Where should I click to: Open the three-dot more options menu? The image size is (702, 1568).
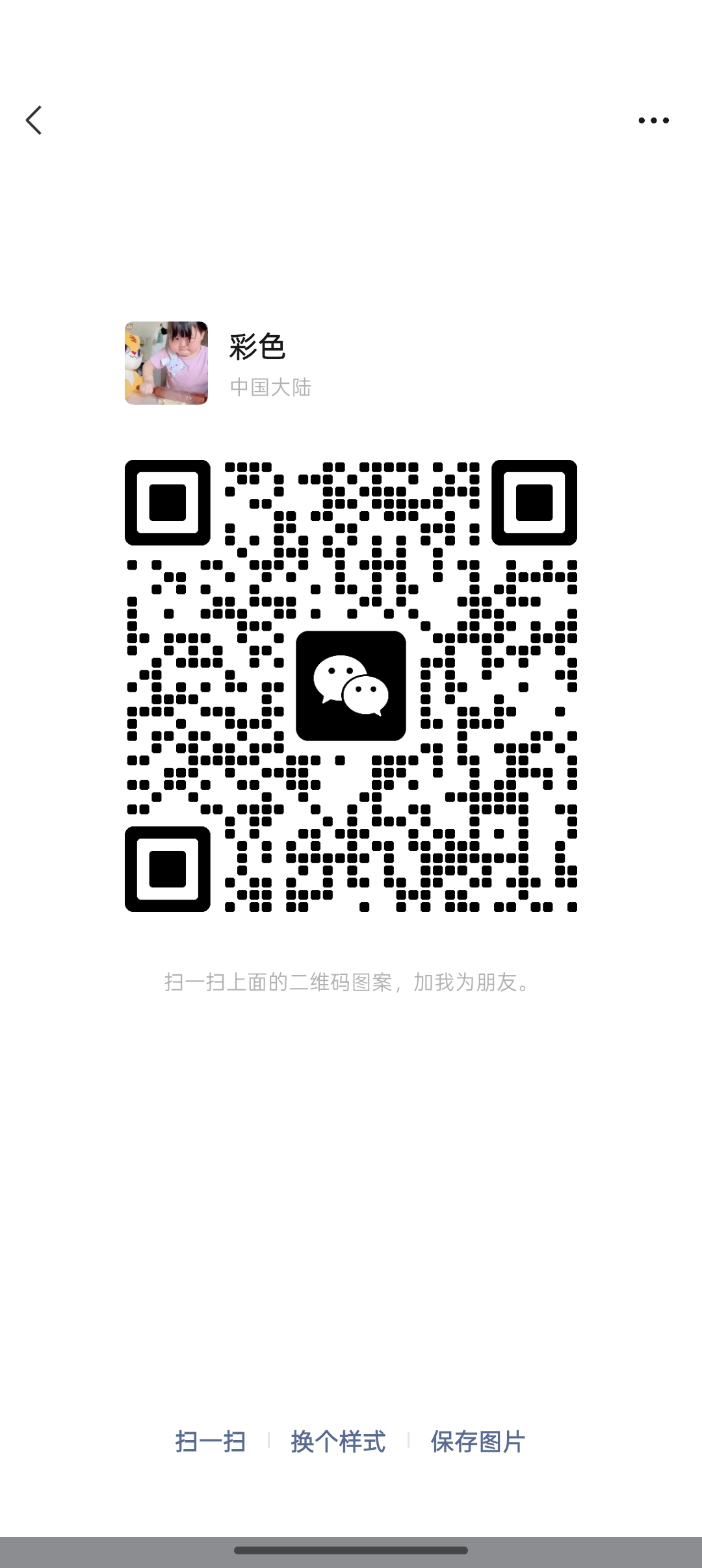pyautogui.click(x=653, y=120)
